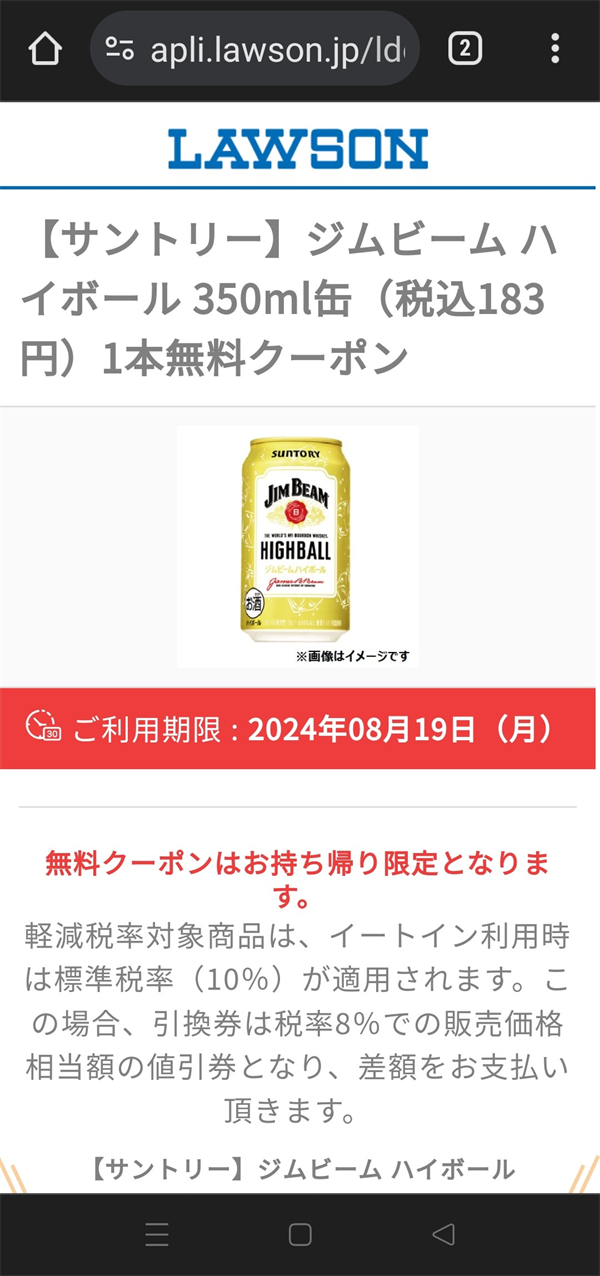Screen dimensions: 600x1276
Task: Open recent apps from navigation bar
Action: coord(157,1234)
